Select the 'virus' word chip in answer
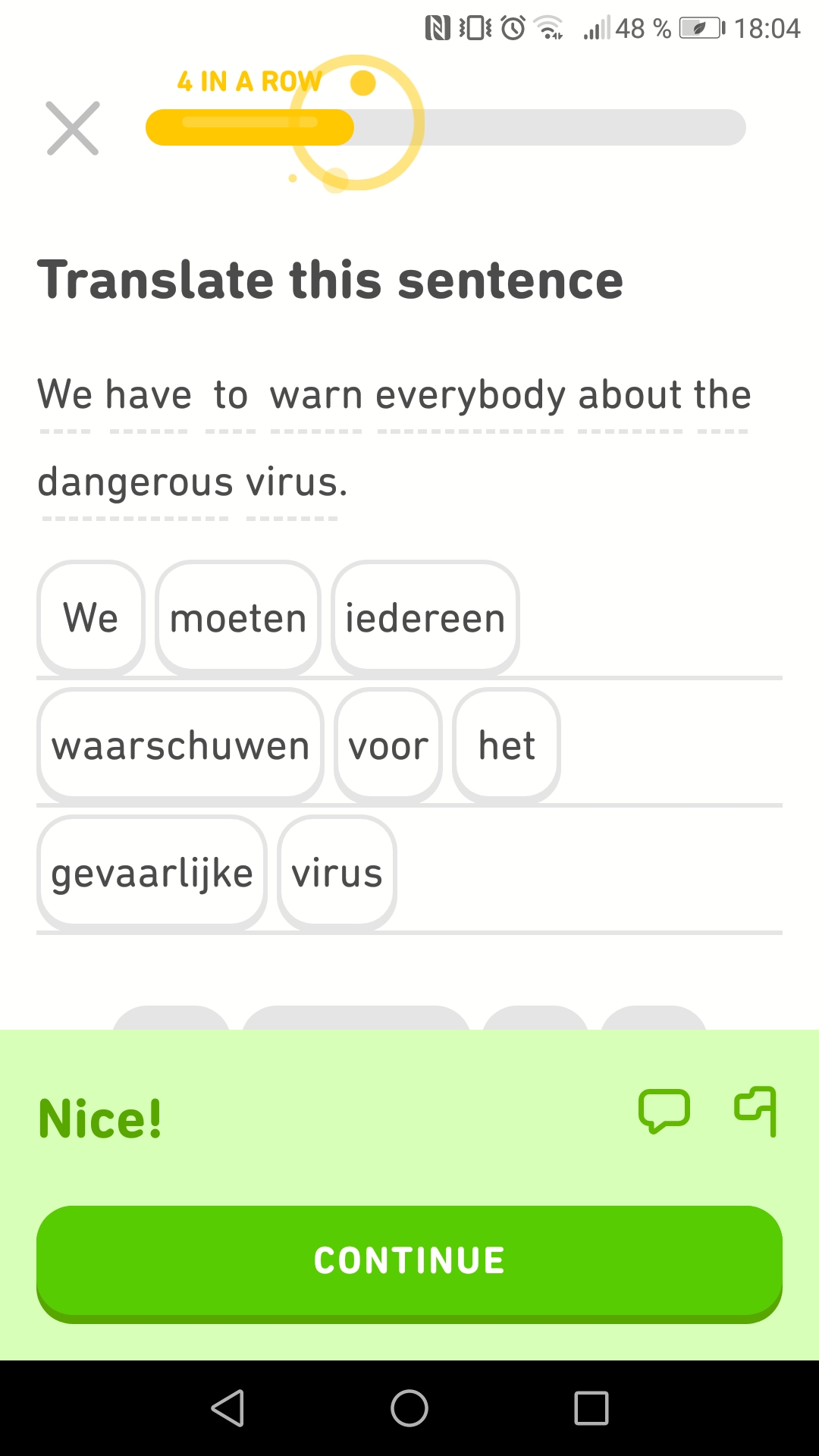This screenshot has height=1456, width=819. point(337,873)
